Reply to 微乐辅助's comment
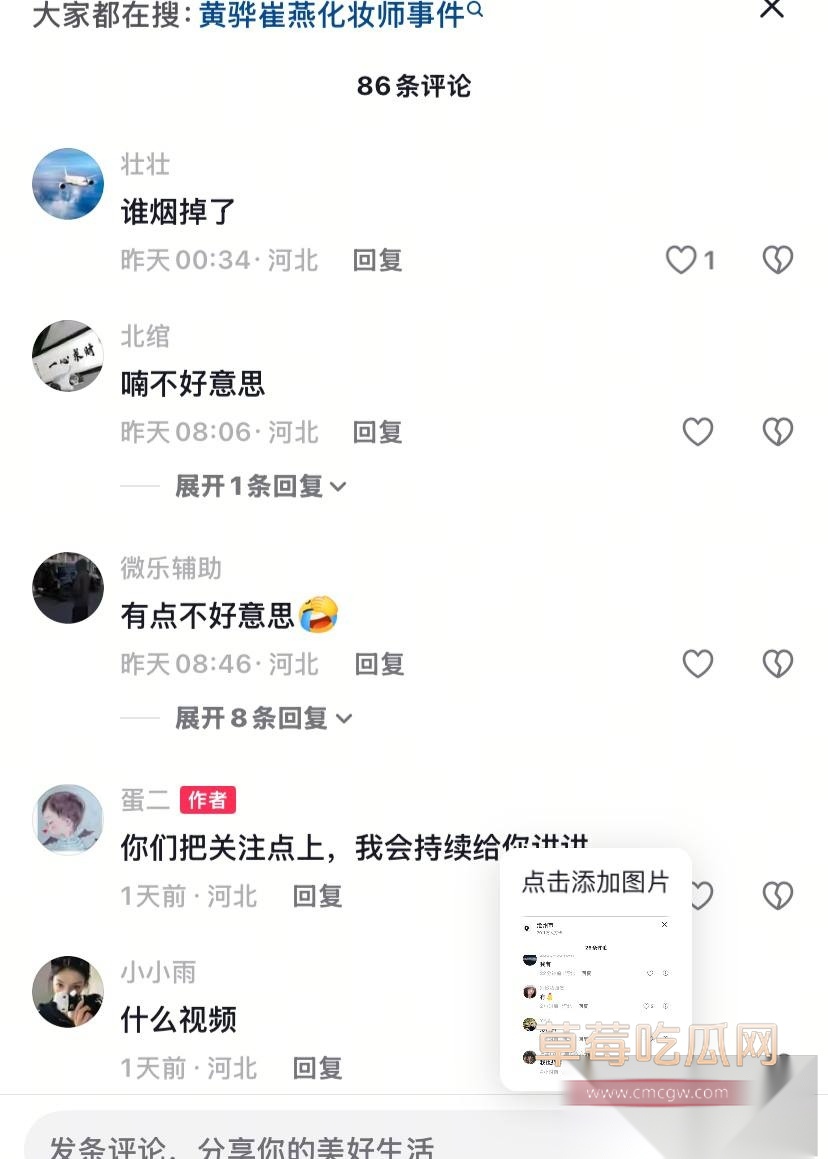Image resolution: width=828 pixels, height=1159 pixels. click(x=379, y=664)
